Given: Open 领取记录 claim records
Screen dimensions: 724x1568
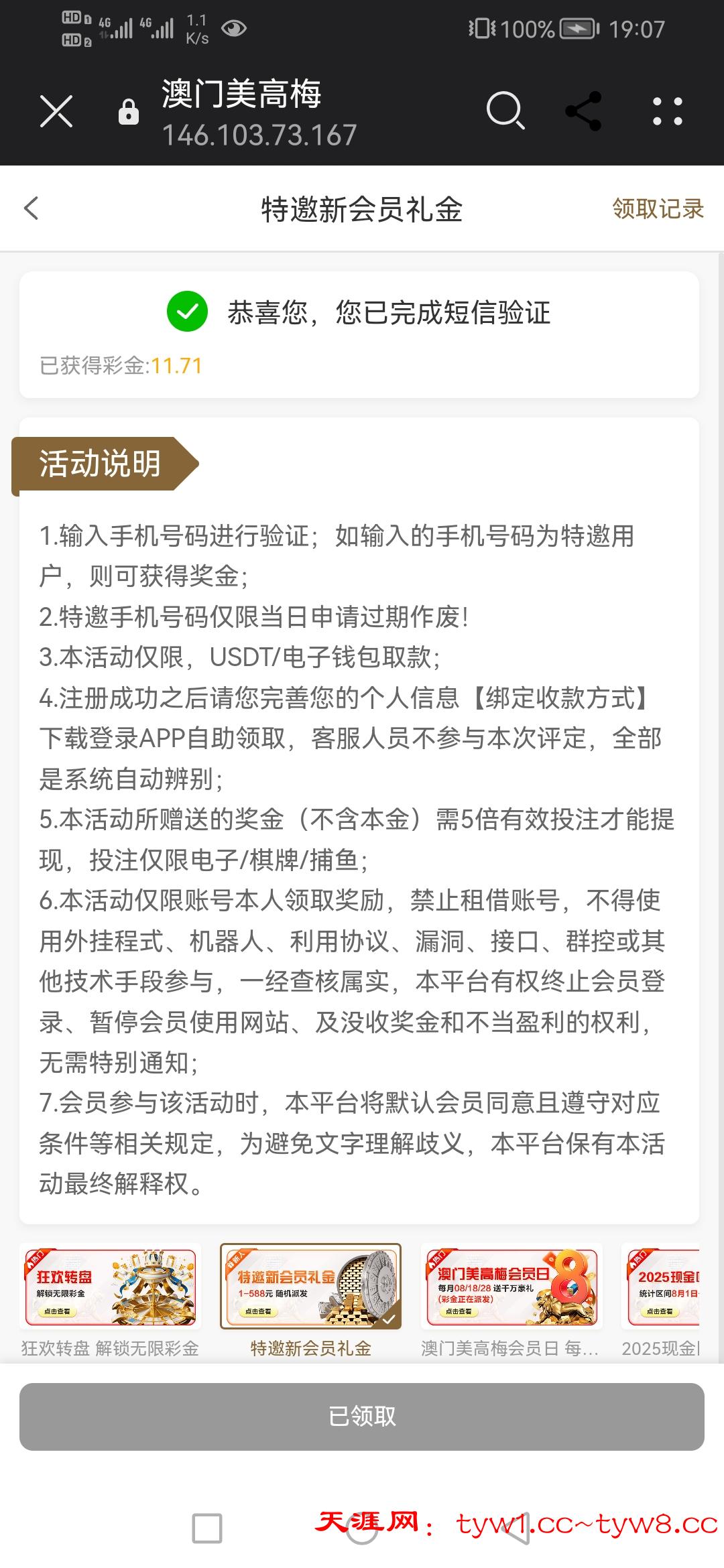Looking at the screenshot, I should click(657, 209).
